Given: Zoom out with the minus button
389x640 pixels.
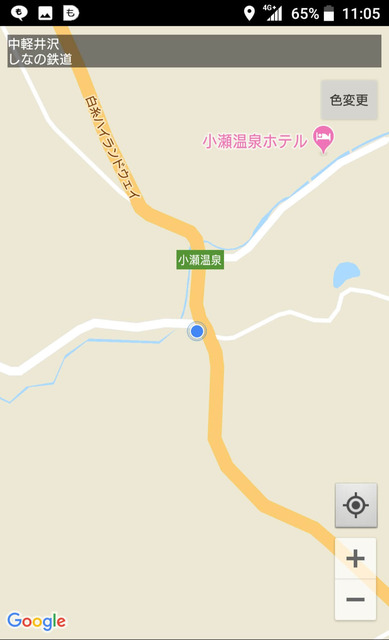Looking at the screenshot, I should 356,600.
